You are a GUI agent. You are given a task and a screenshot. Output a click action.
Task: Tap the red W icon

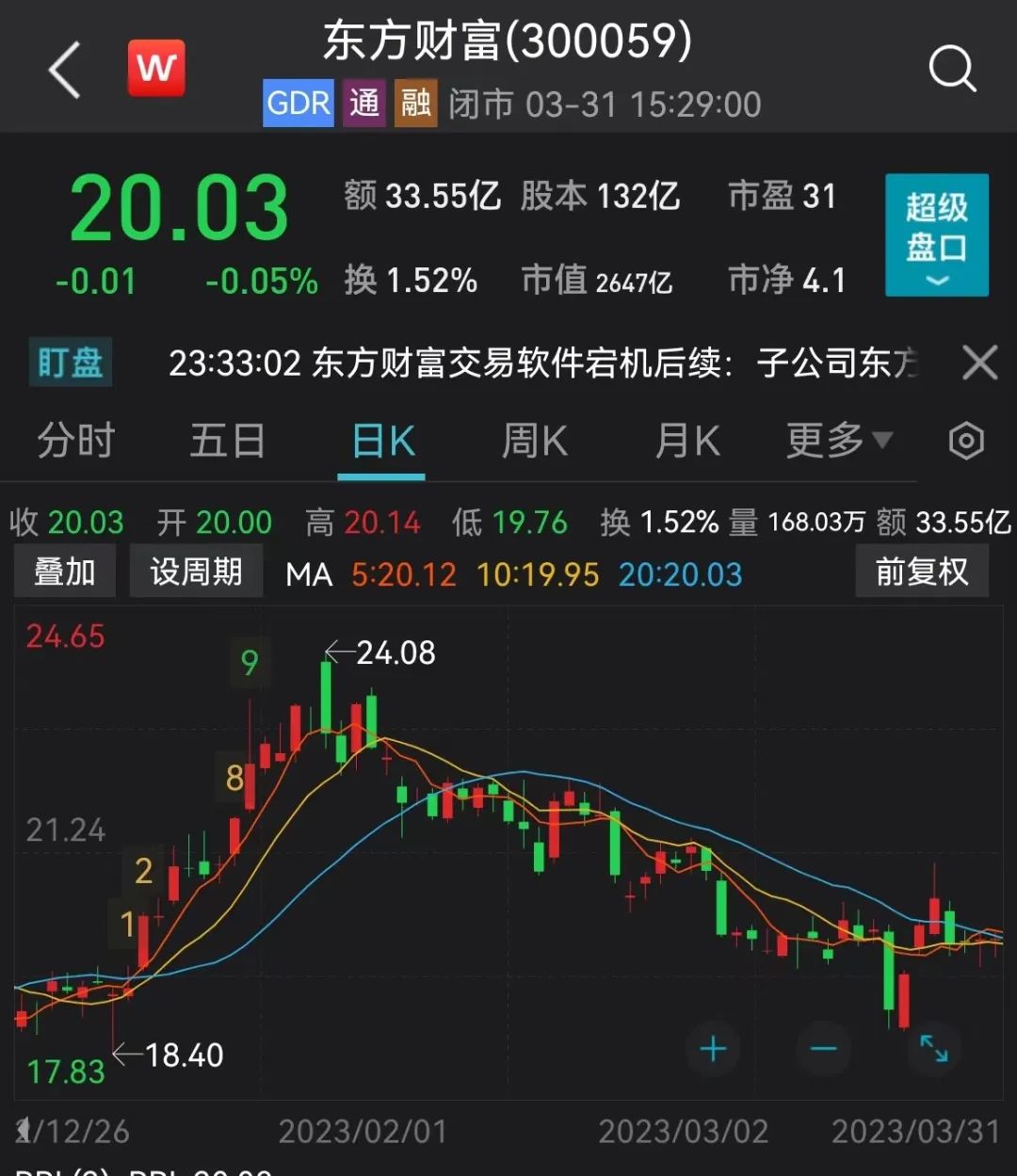click(x=156, y=68)
